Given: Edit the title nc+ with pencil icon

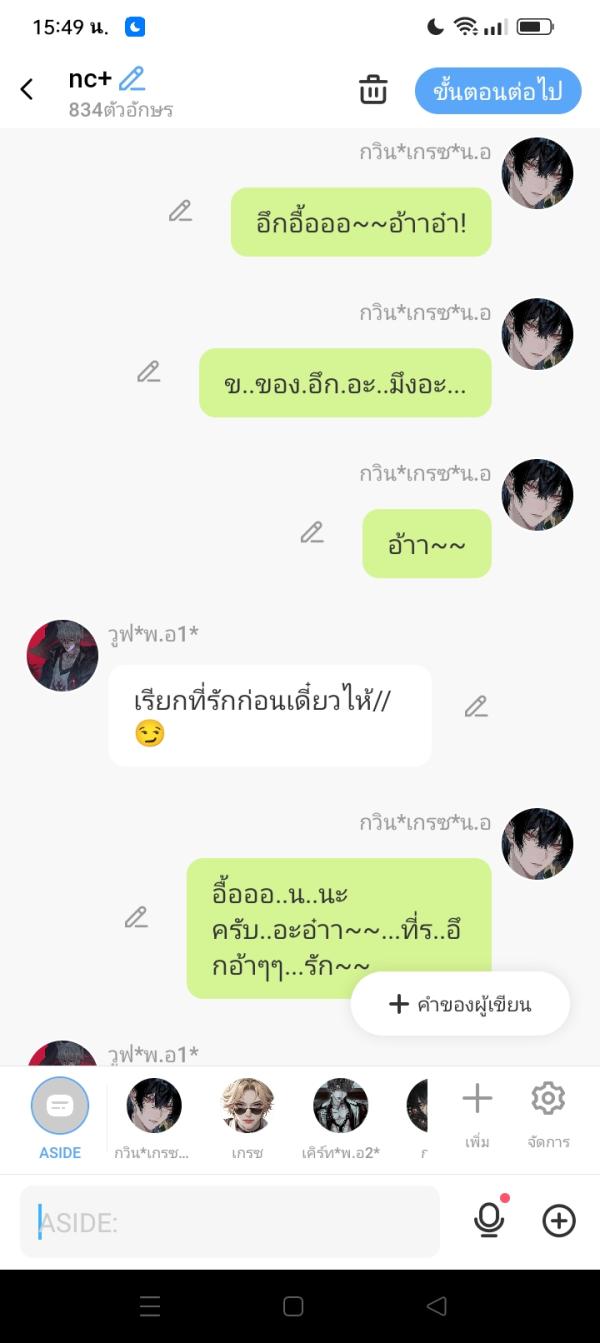Looking at the screenshot, I should (132, 78).
